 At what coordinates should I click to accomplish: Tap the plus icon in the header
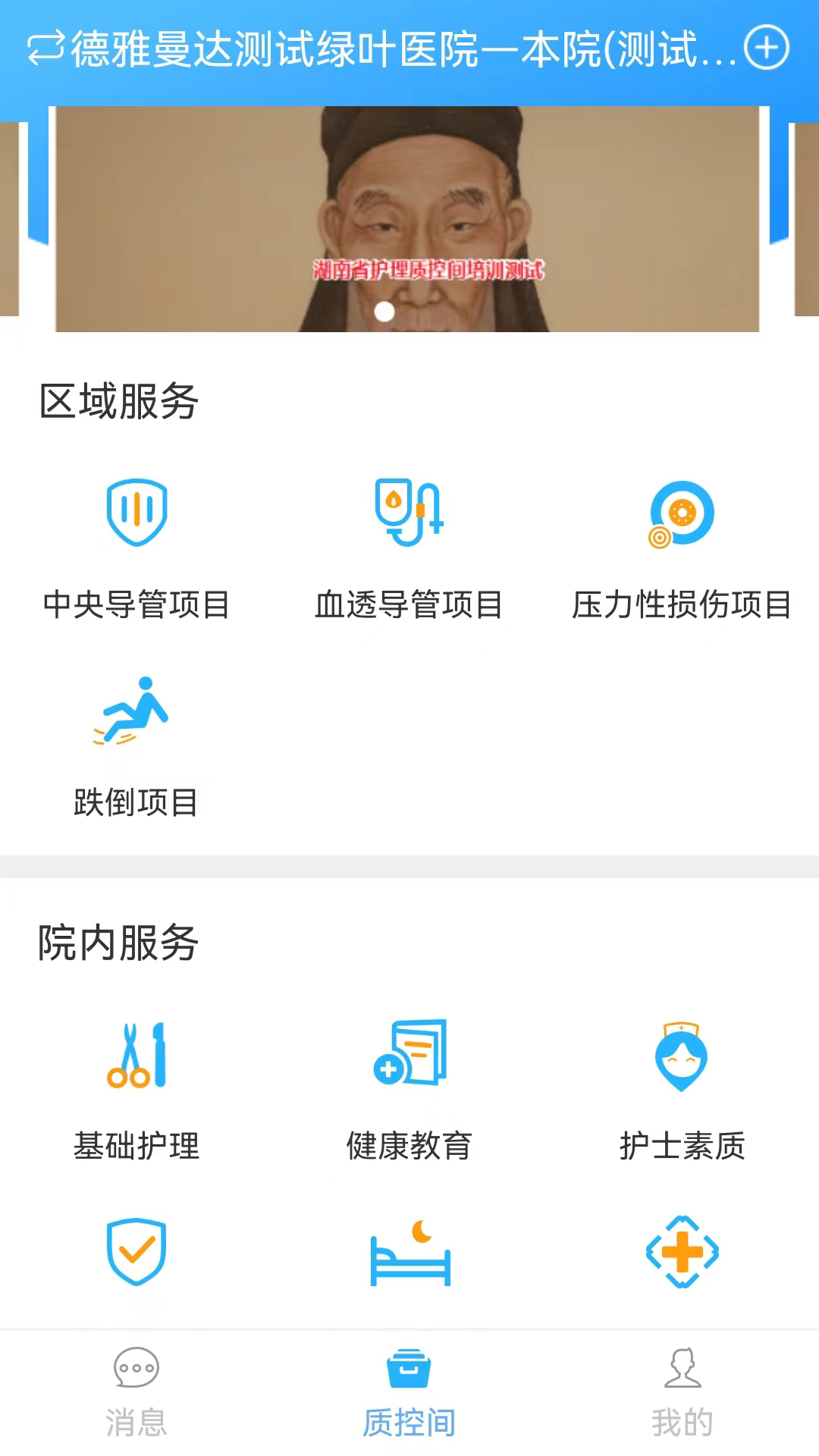pyautogui.click(x=767, y=49)
